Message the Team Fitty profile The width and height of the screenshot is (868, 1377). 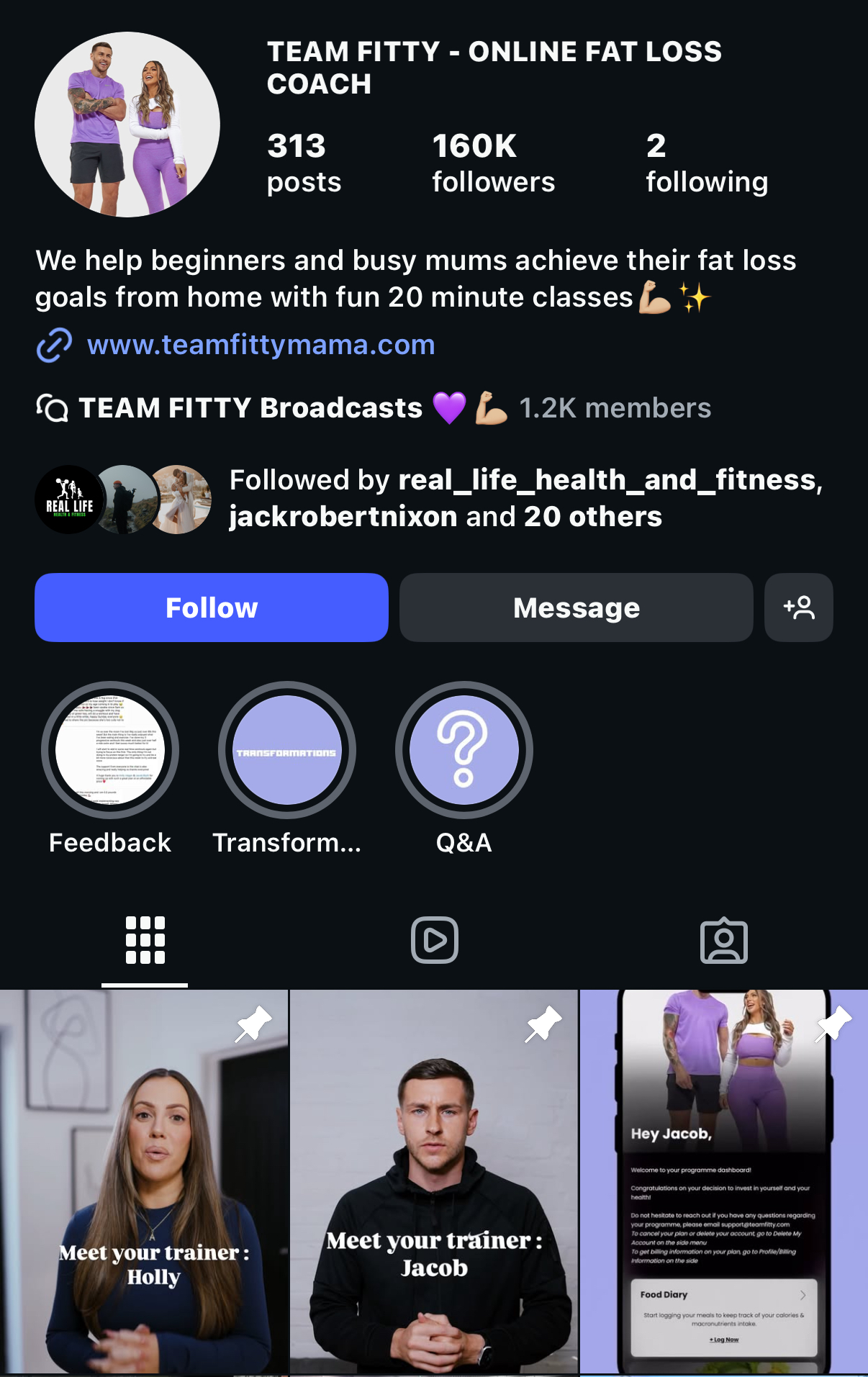(576, 608)
